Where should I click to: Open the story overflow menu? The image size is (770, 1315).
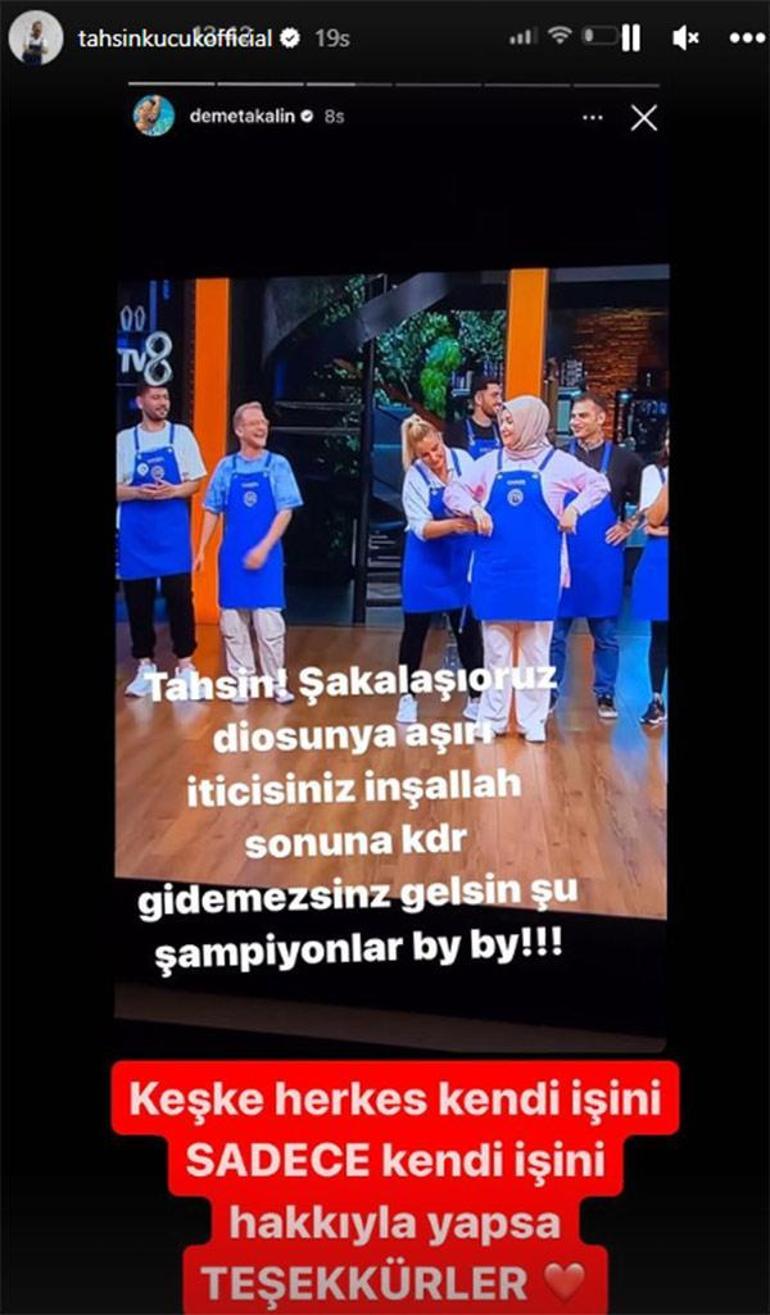(x=746, y=39)
